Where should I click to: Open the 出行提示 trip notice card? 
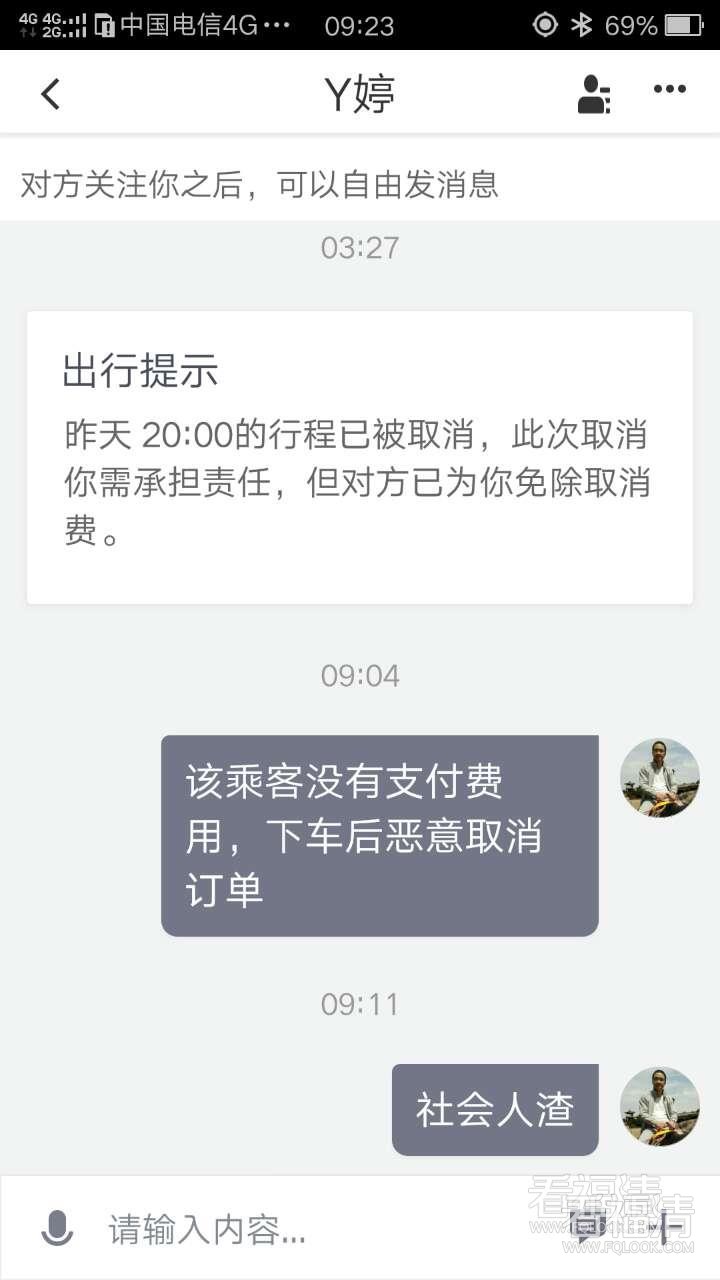pyautogui.click(x=360, y=457)
